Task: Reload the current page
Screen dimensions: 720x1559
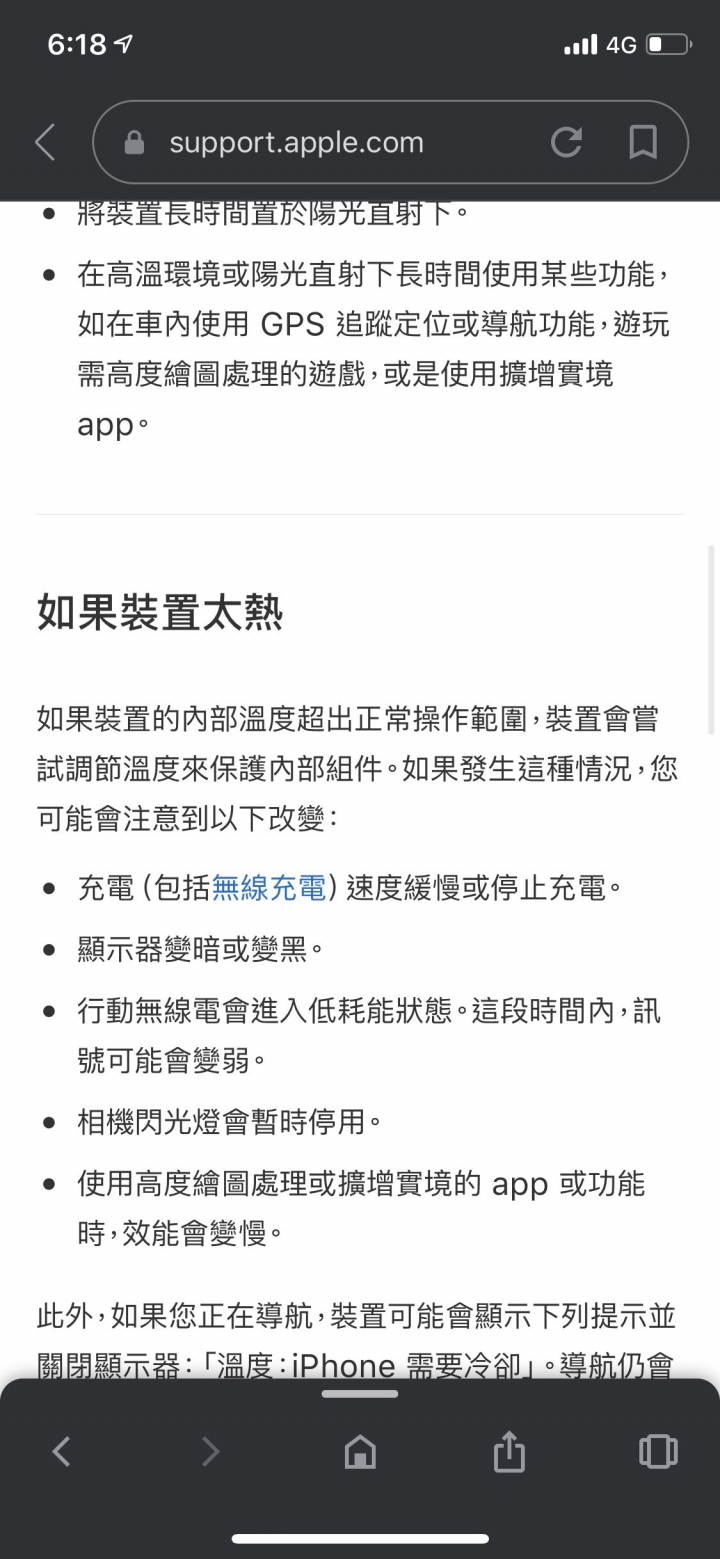Action: tap(566, 143)
